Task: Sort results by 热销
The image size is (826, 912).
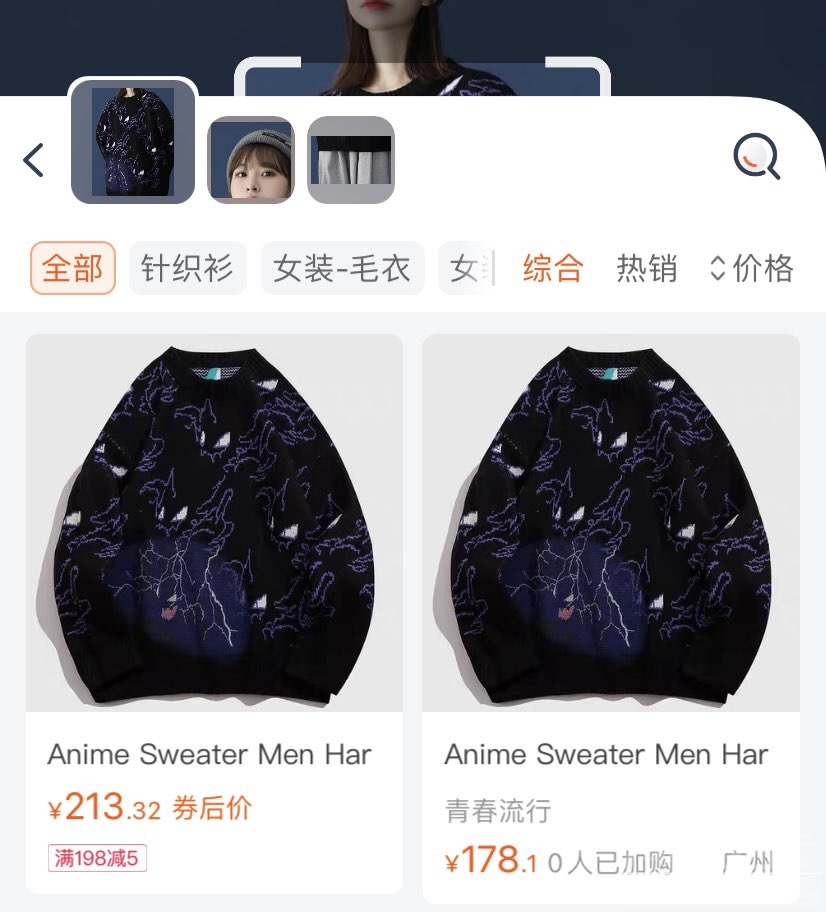Action: coord(646,268)
